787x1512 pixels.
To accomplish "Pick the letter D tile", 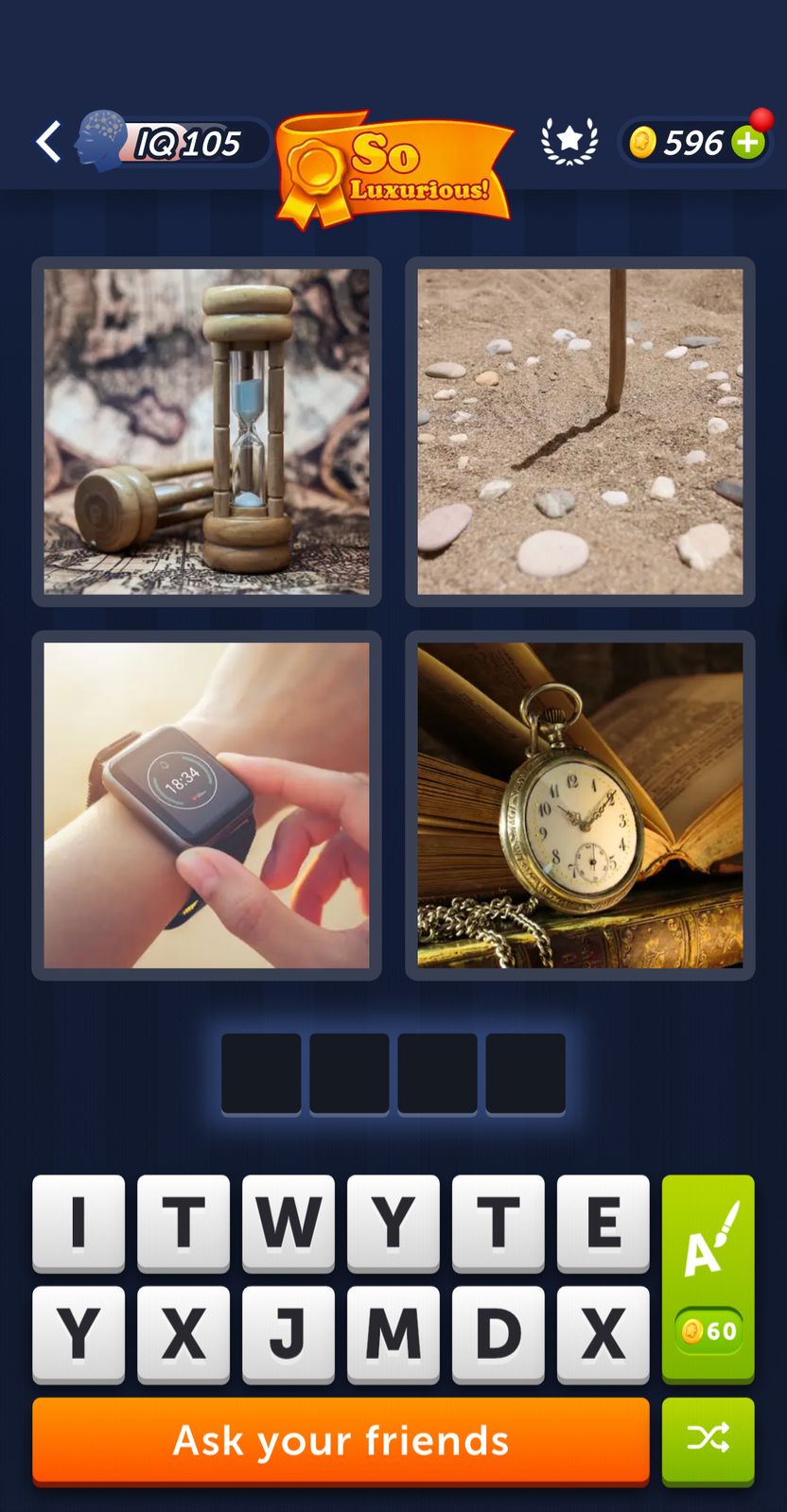I will (498, 1332).
